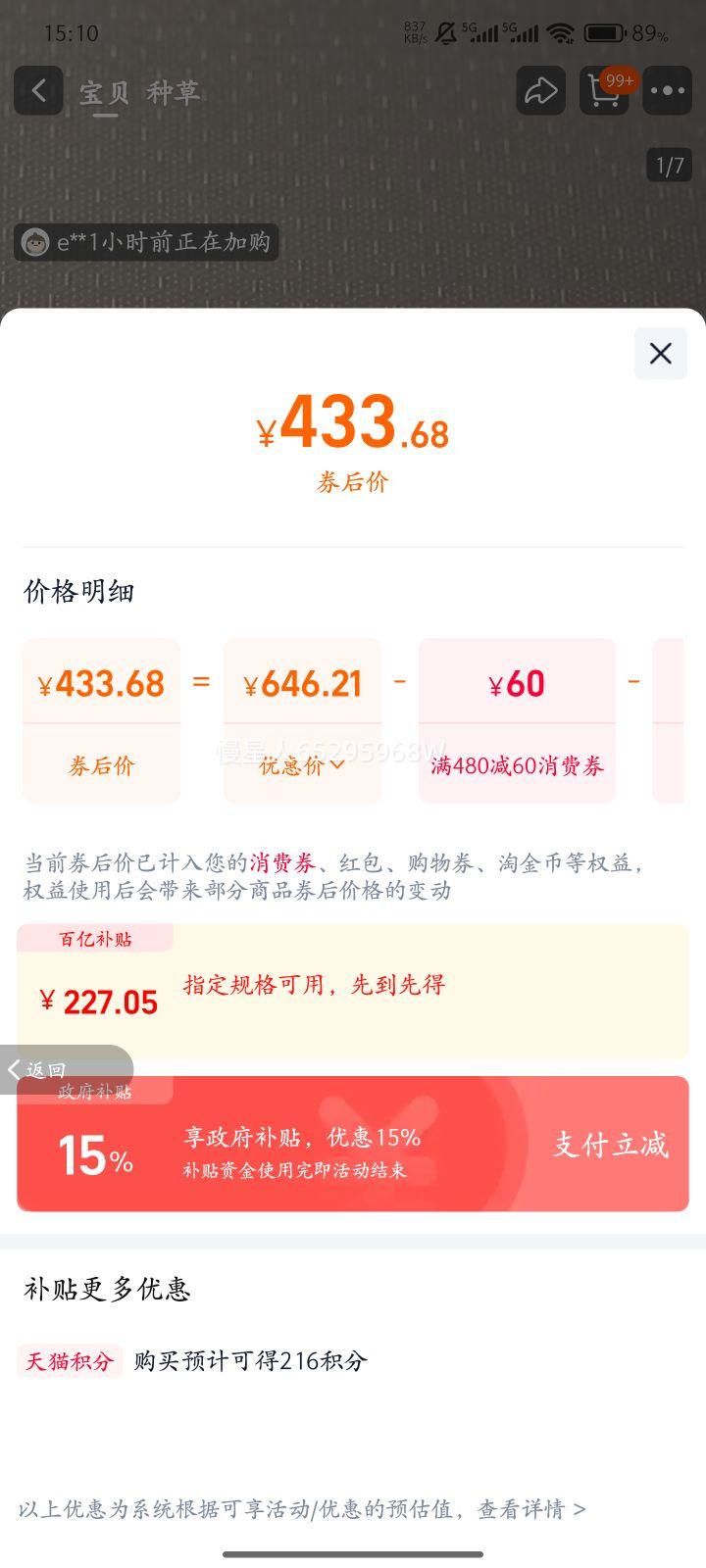The width and height of the screenshot is (706, 1568).
Task: Tap the back arrow in the top-left corner
Action: click(x=37, y=90)
